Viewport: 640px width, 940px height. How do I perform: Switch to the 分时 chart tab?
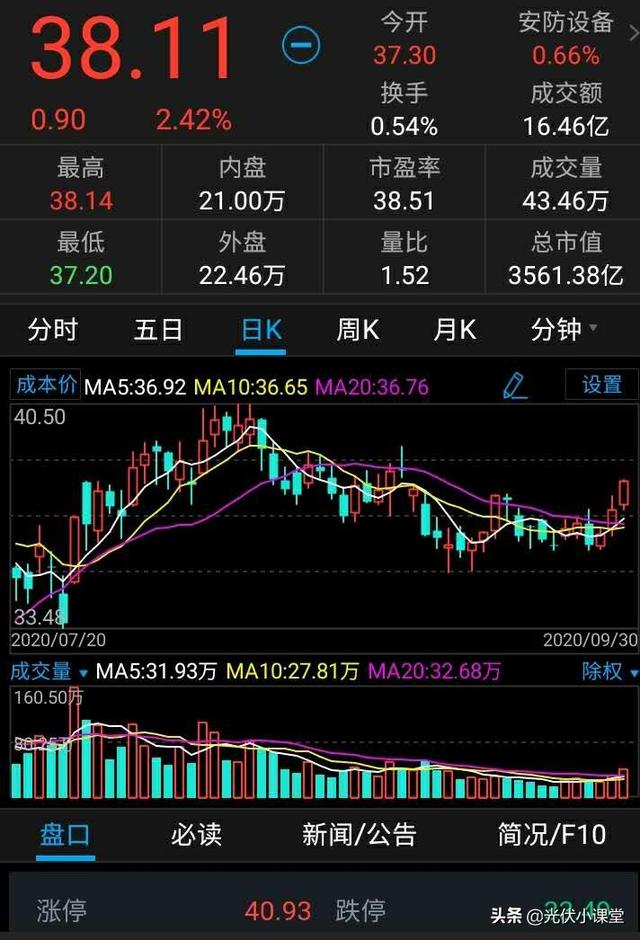click(53, 330)
